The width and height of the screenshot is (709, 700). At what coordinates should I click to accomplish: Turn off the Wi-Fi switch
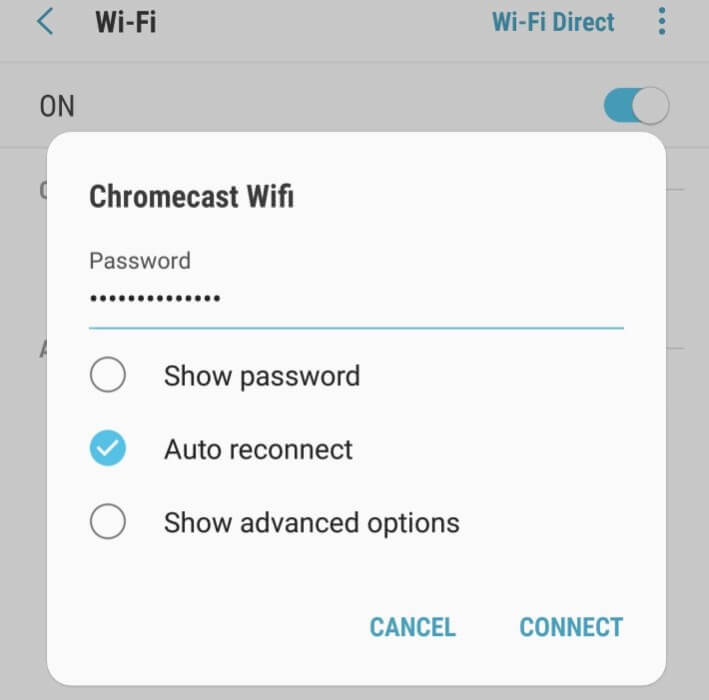(x=636, y=105)
